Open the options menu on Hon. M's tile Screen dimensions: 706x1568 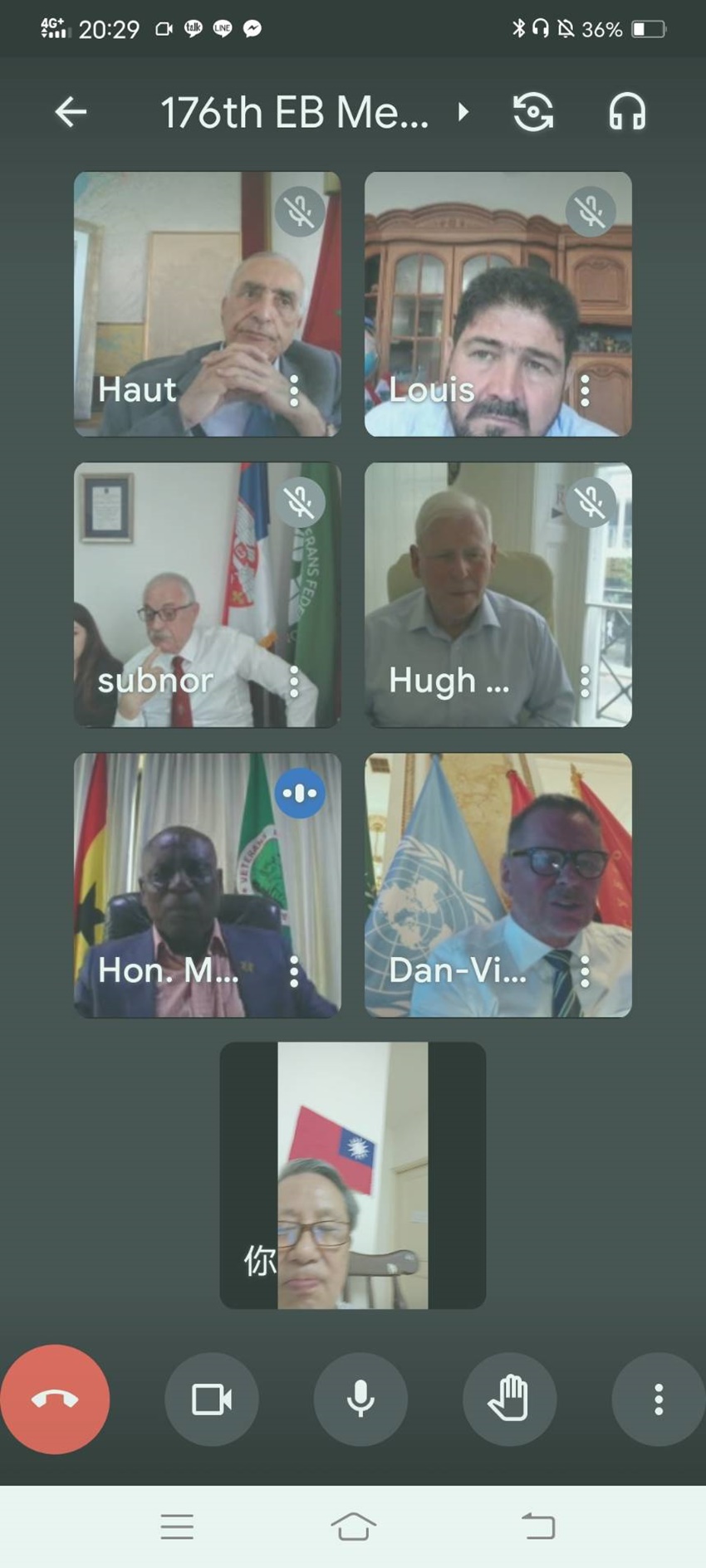coord(294,971)
